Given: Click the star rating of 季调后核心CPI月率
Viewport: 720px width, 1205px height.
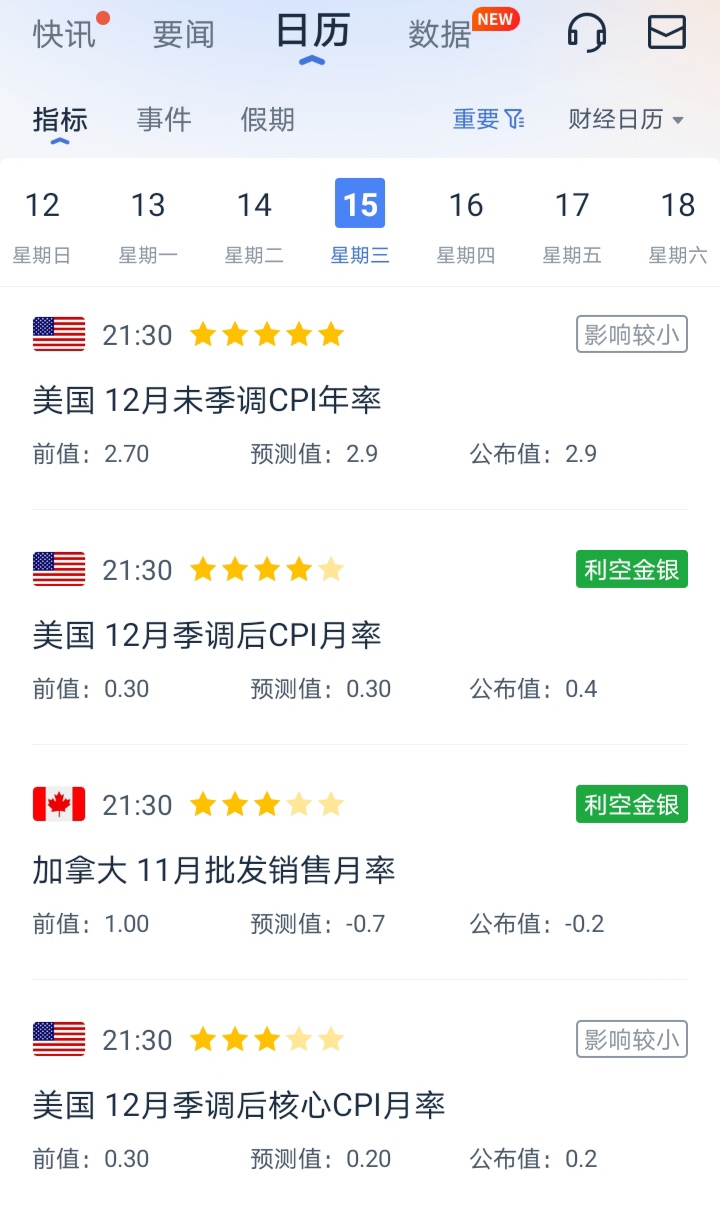Looking at the screenshot, I should [268, 1039].
